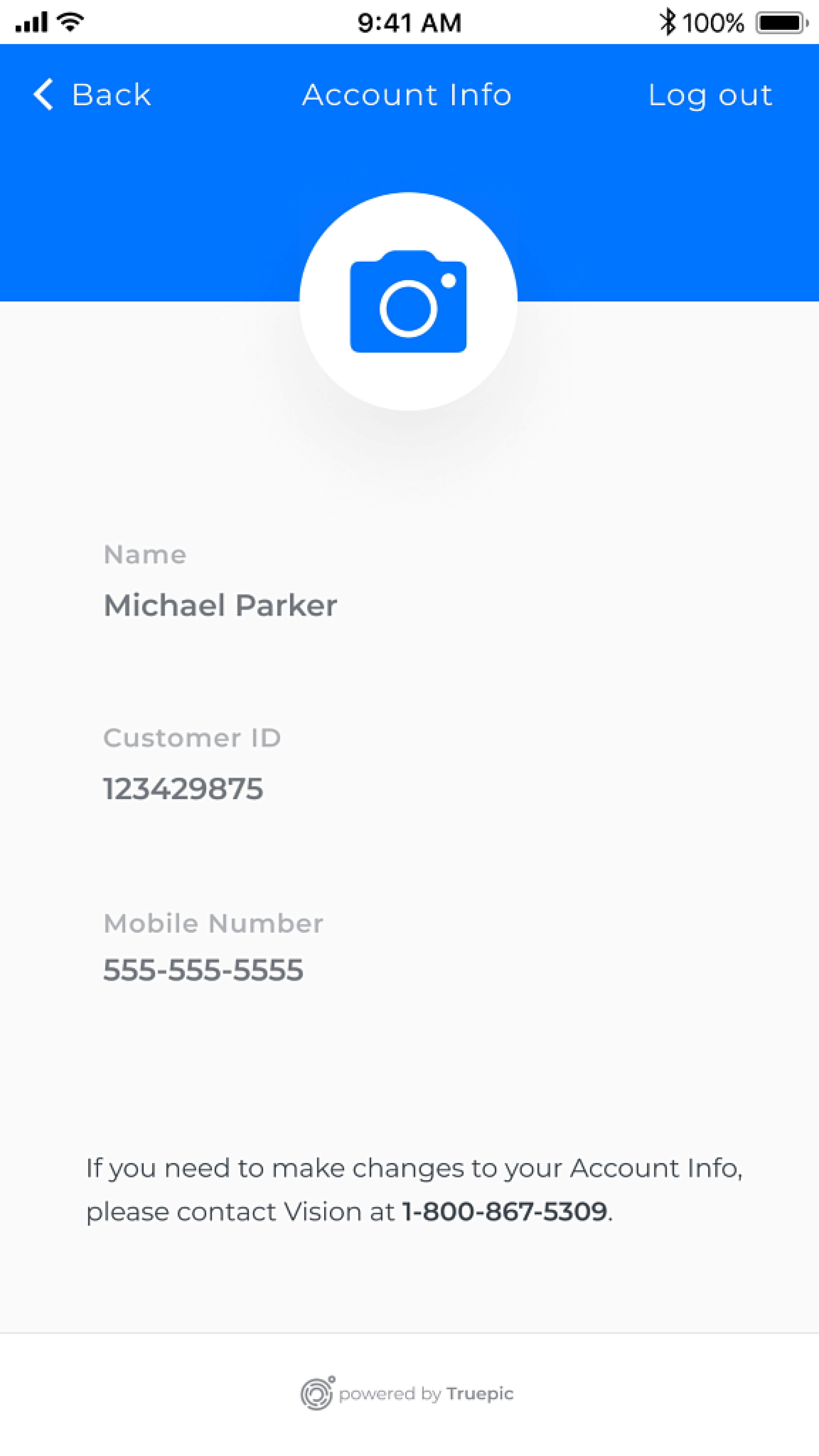
Task: Tap the camera profile photo button
Action: tap(408, 301)
